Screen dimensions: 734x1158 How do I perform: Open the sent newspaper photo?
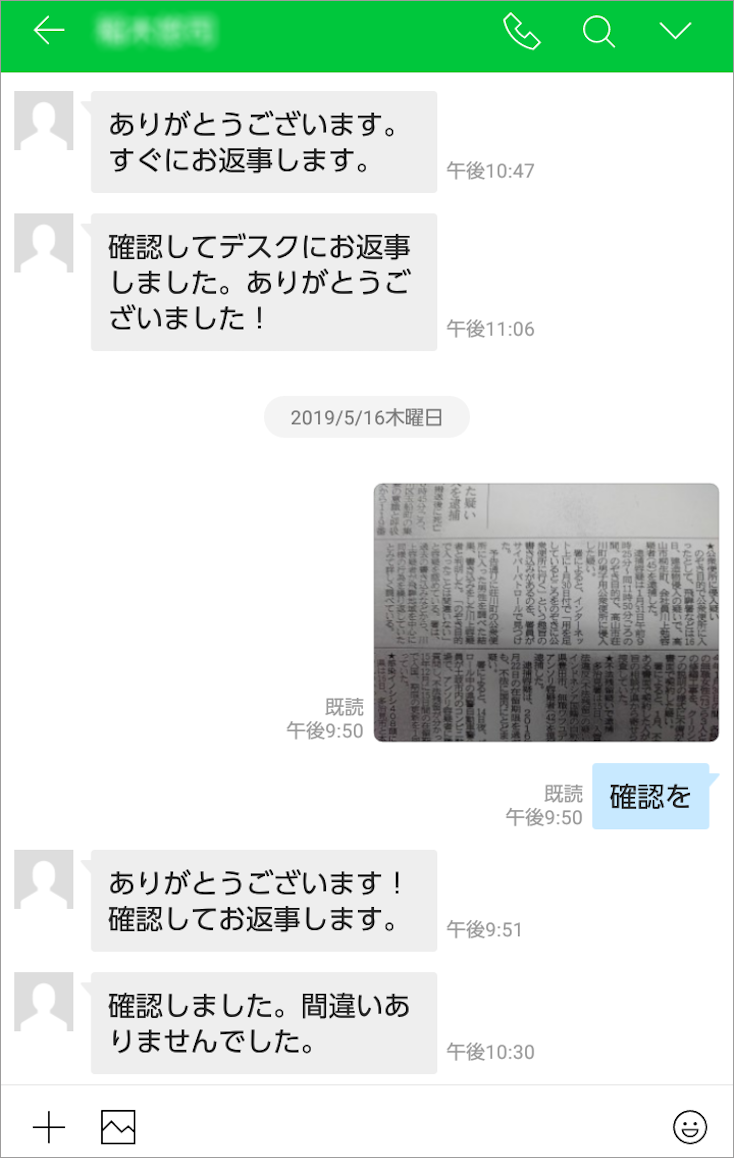pos(546,612)
